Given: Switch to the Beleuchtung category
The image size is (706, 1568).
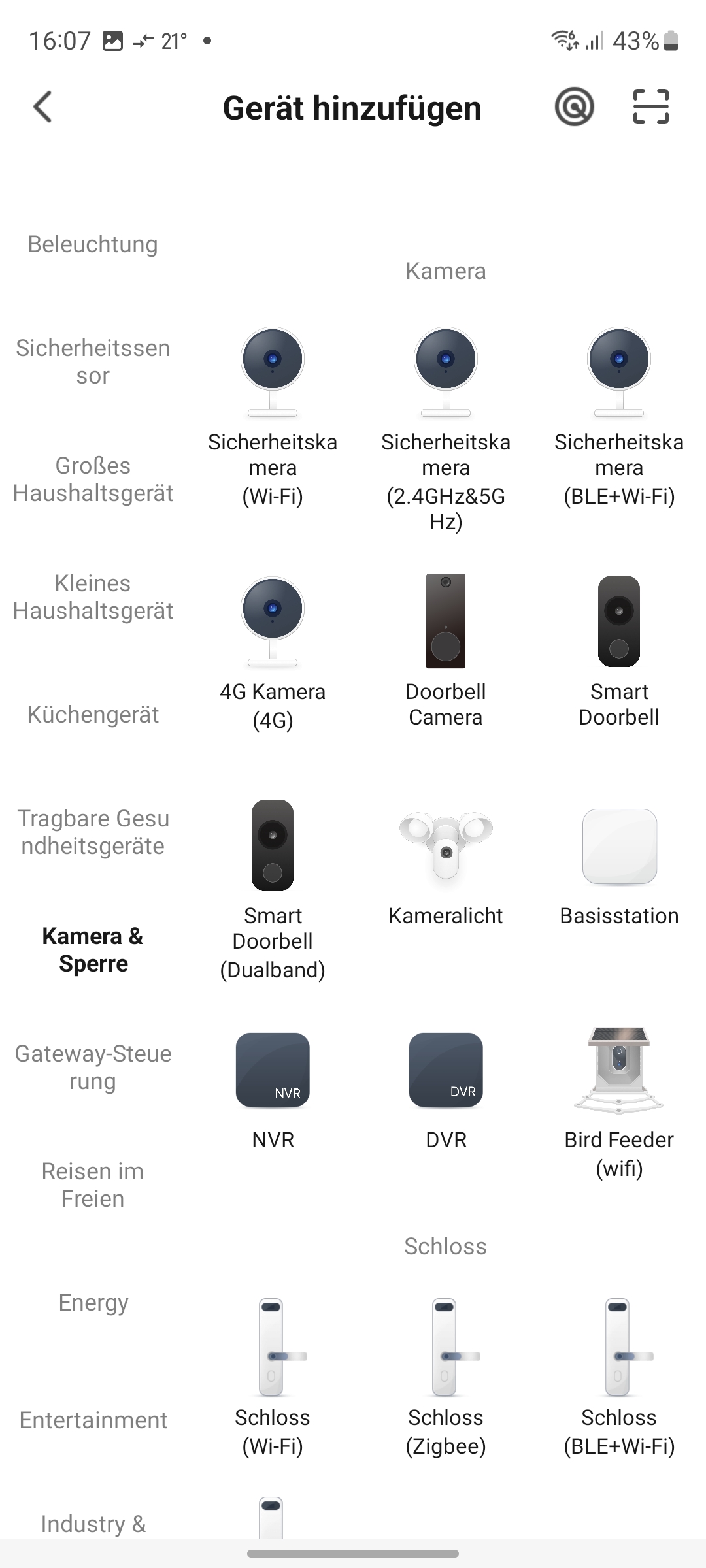Looking at the screenshot, I should click(x=93, y=244).
